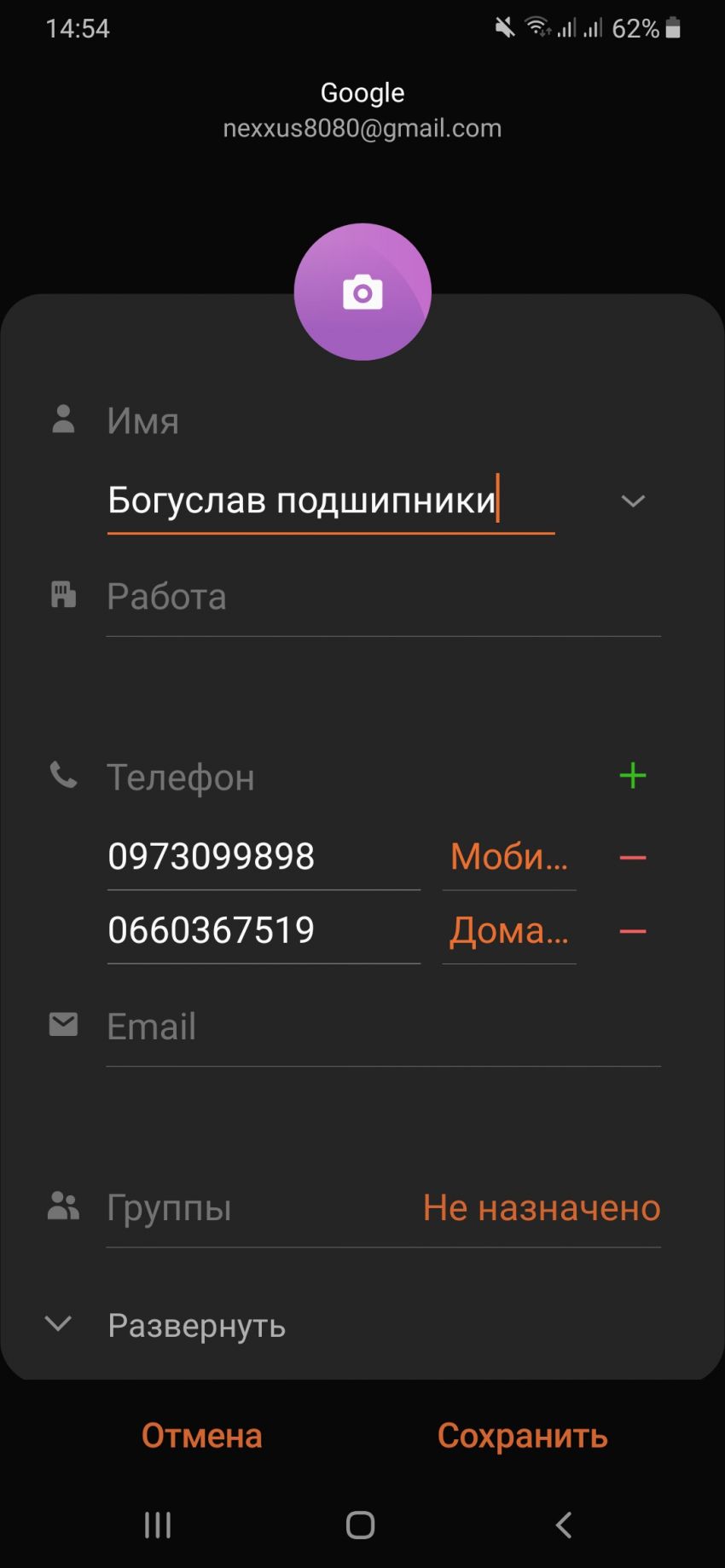Remove phone number 0973099898
Viewport: 725px width, 1568px height.
(632, 858)
